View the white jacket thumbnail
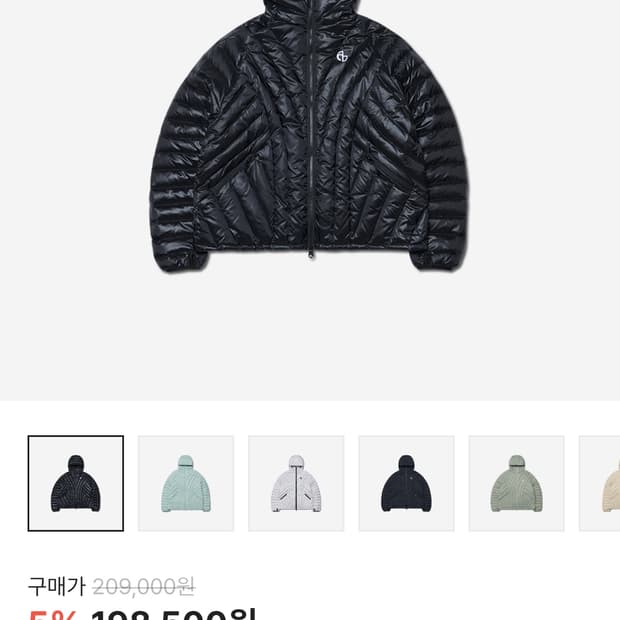620x620 pixels. click(296, 483)
